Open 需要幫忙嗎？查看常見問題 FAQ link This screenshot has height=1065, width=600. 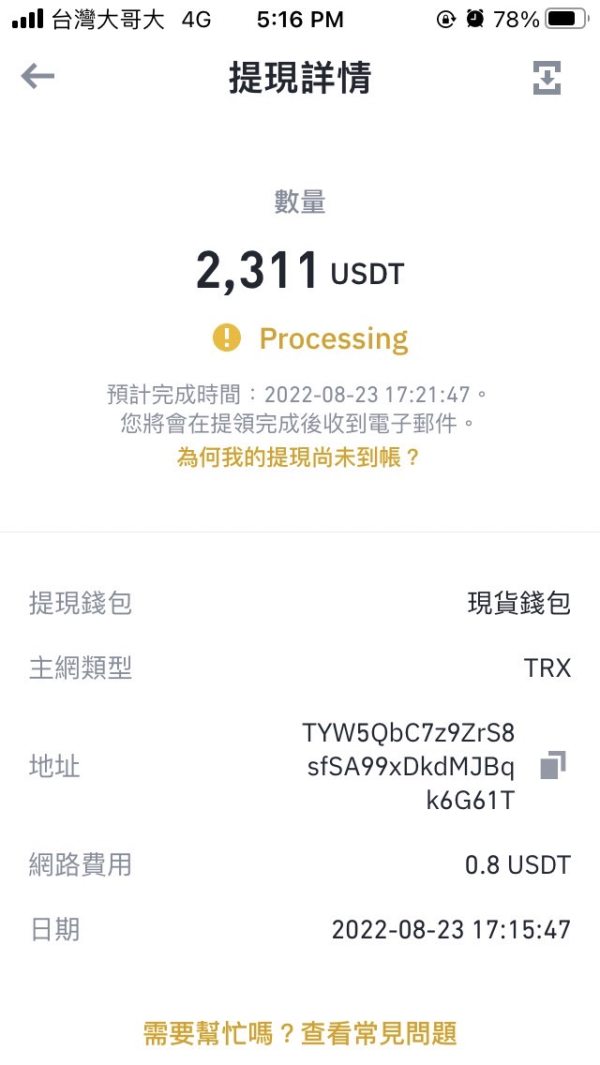point(300,1033)
